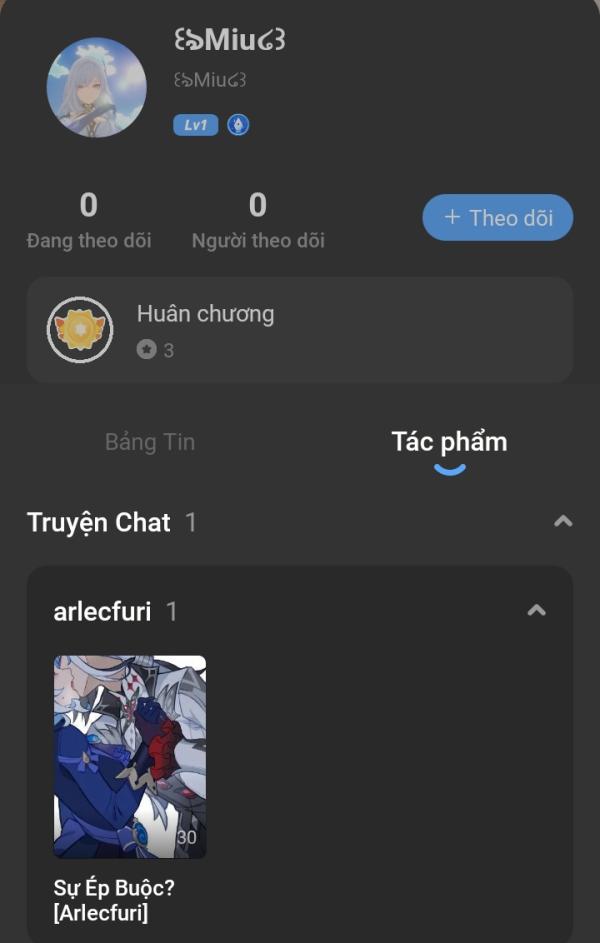Collapse the arlecfuri group
Screen dimensions: 600x943
coord(537,610)
